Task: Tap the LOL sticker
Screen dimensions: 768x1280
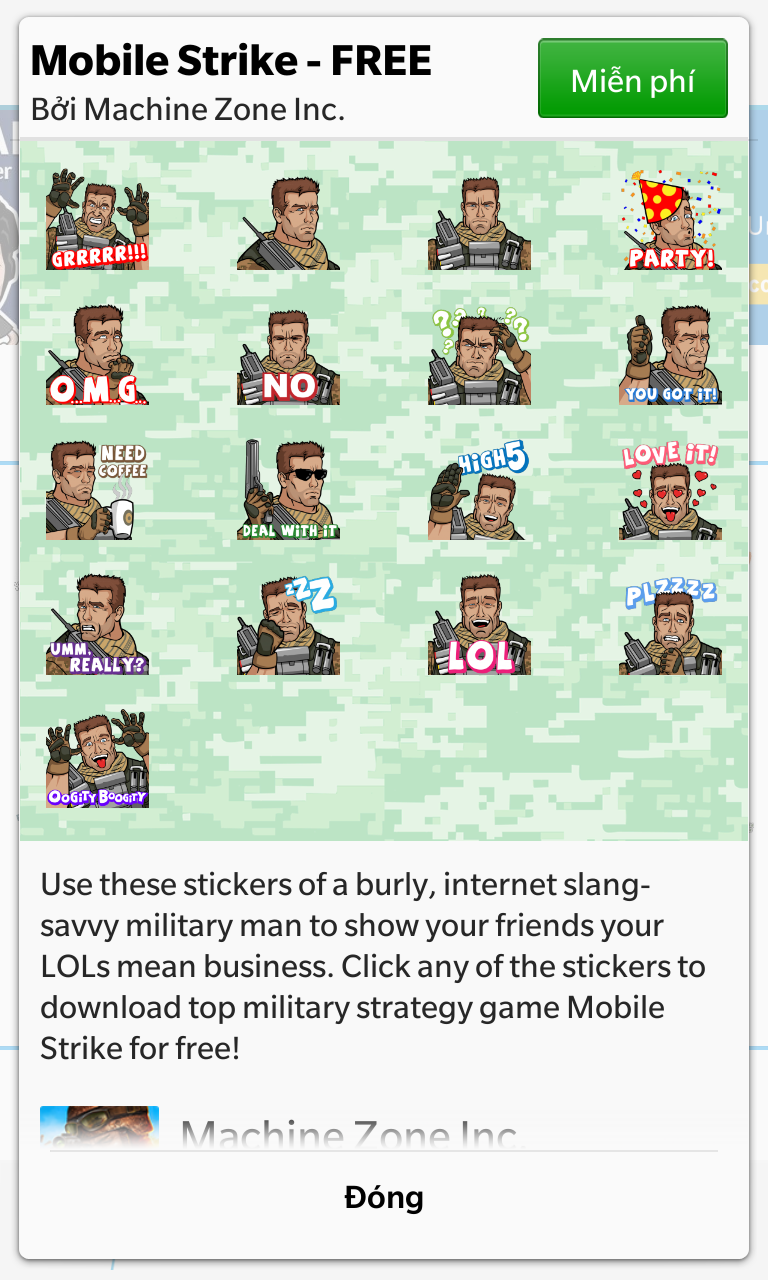Action: pos(479,624)
